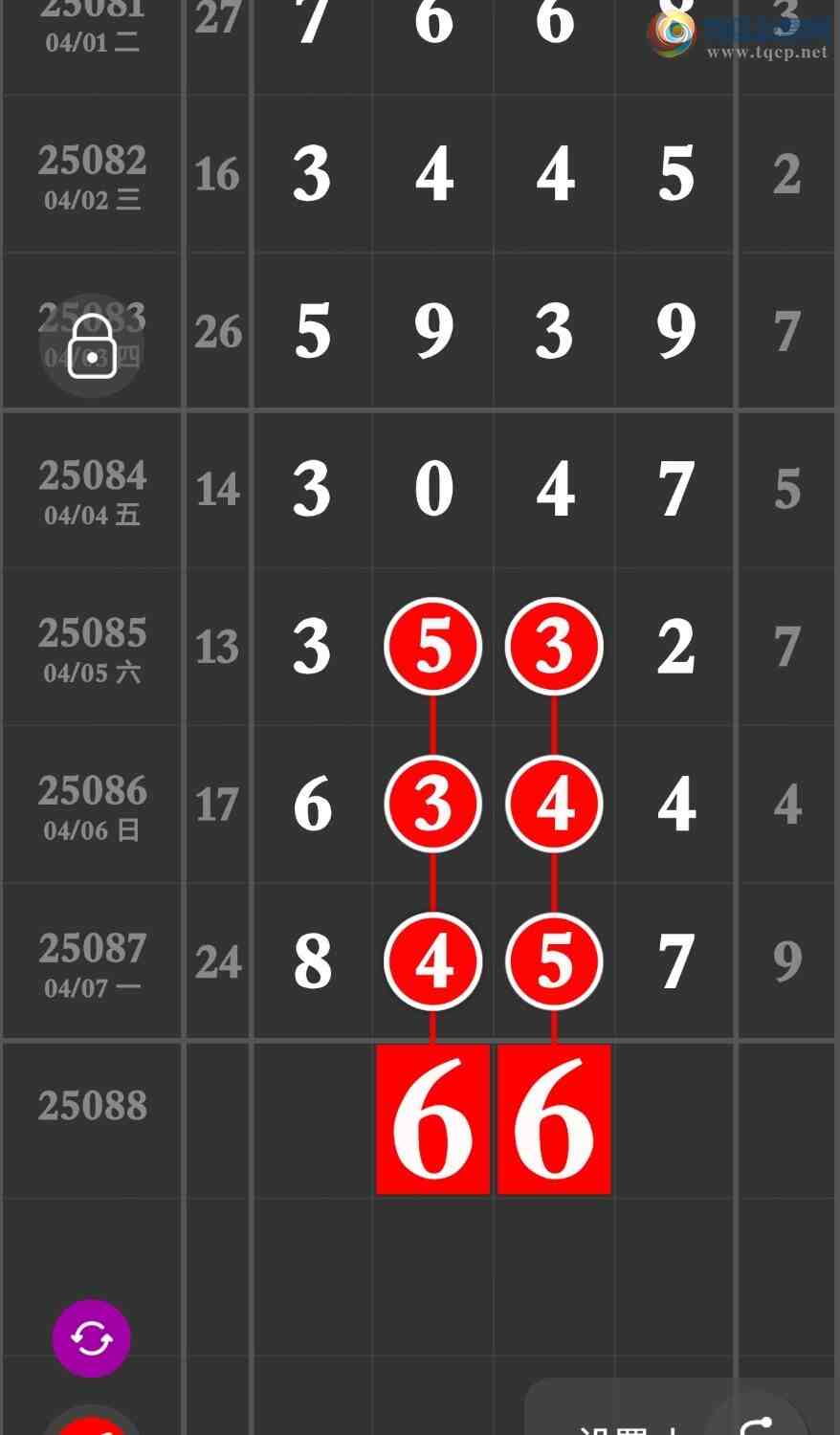Image resolution: width=840 pixels, height=1435 pixels.
Task: Tap the red 6 prediction in second column
Action: (433, 1119)
